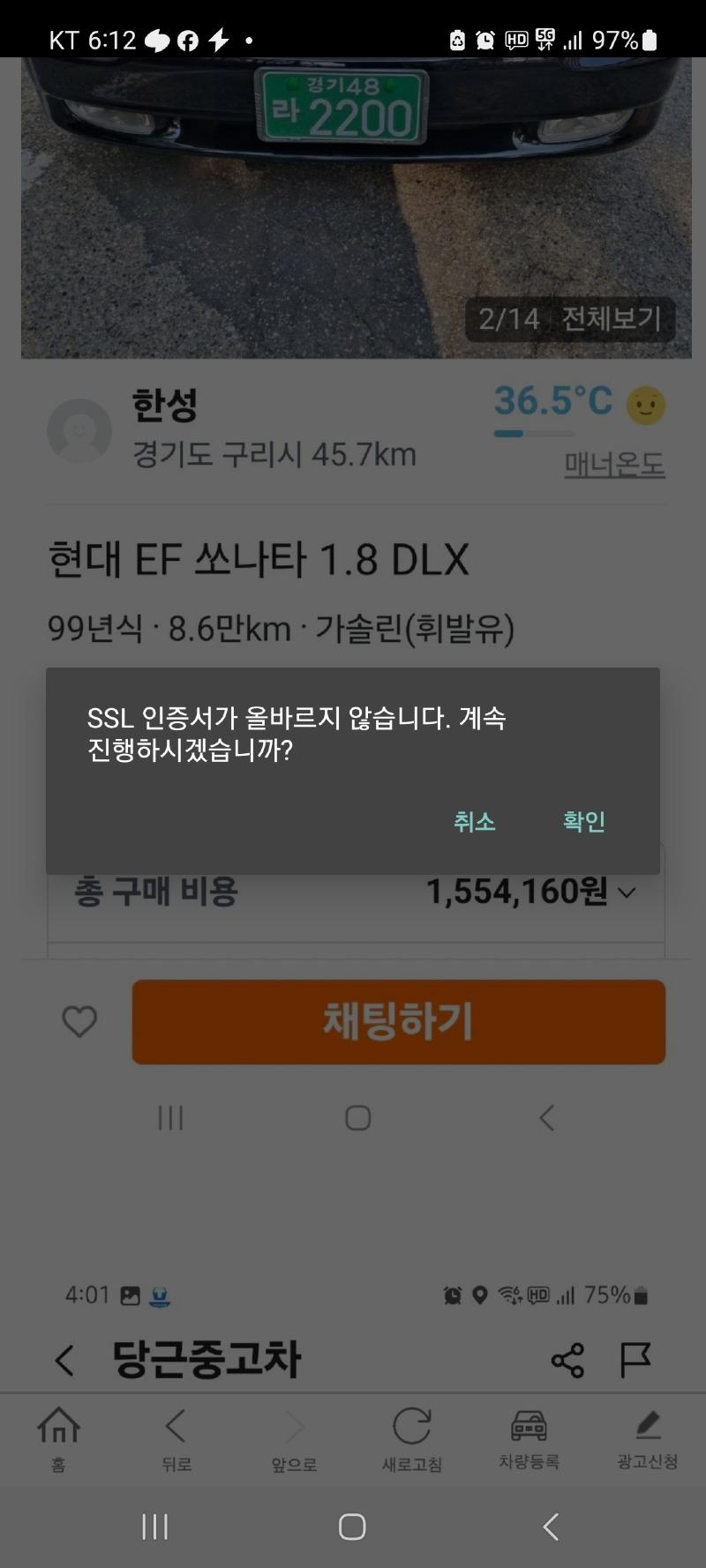Cancel the SSL certificate dialog with 취소
The height and width of the screenshot is (1568, 706).
(x=474, y=821)
